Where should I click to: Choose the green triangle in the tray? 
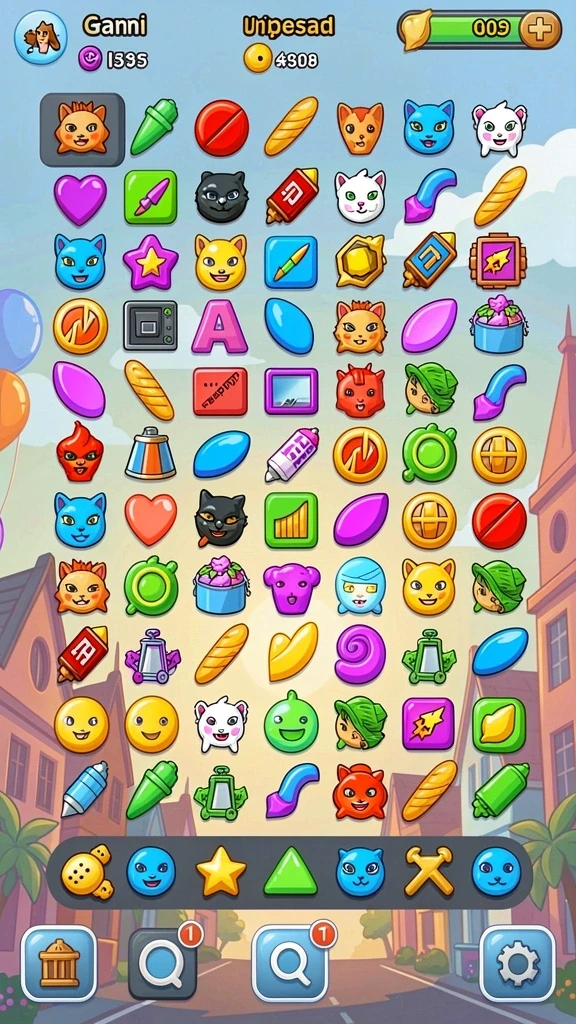pyautogui.click(x=291, y=872)
